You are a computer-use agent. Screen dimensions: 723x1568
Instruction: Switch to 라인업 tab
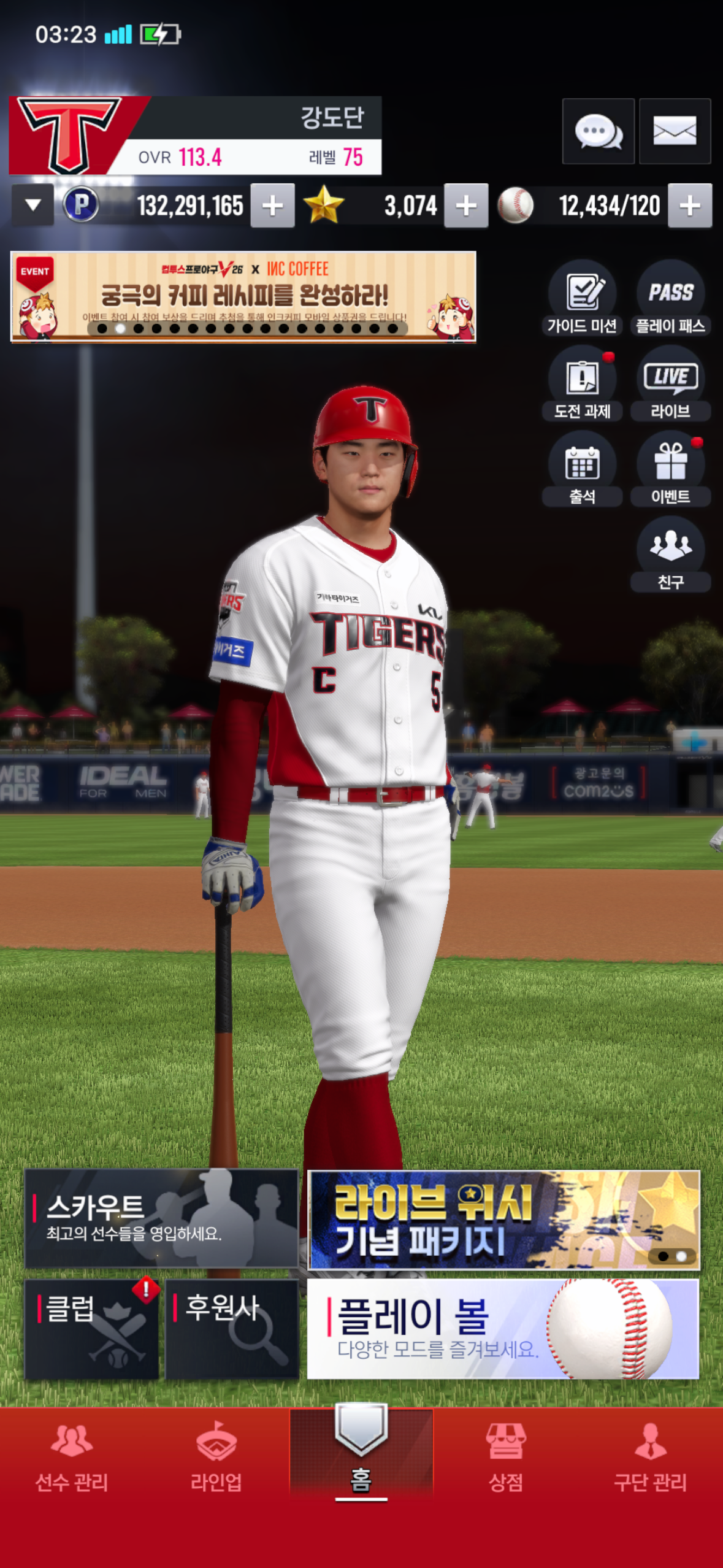[x=216, y=1458]
